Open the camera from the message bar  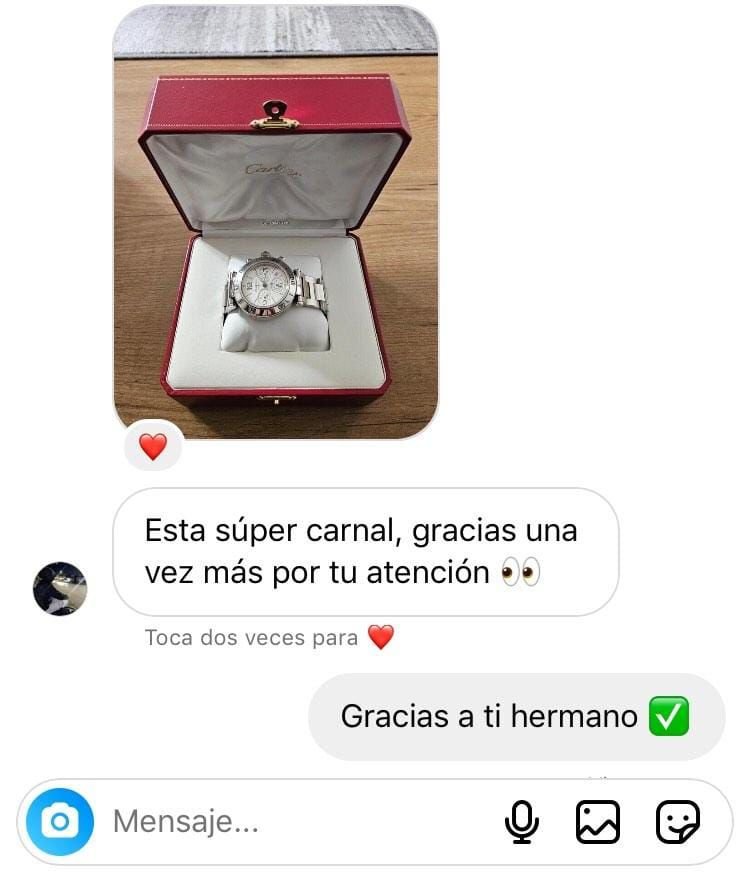click(60, 822)
